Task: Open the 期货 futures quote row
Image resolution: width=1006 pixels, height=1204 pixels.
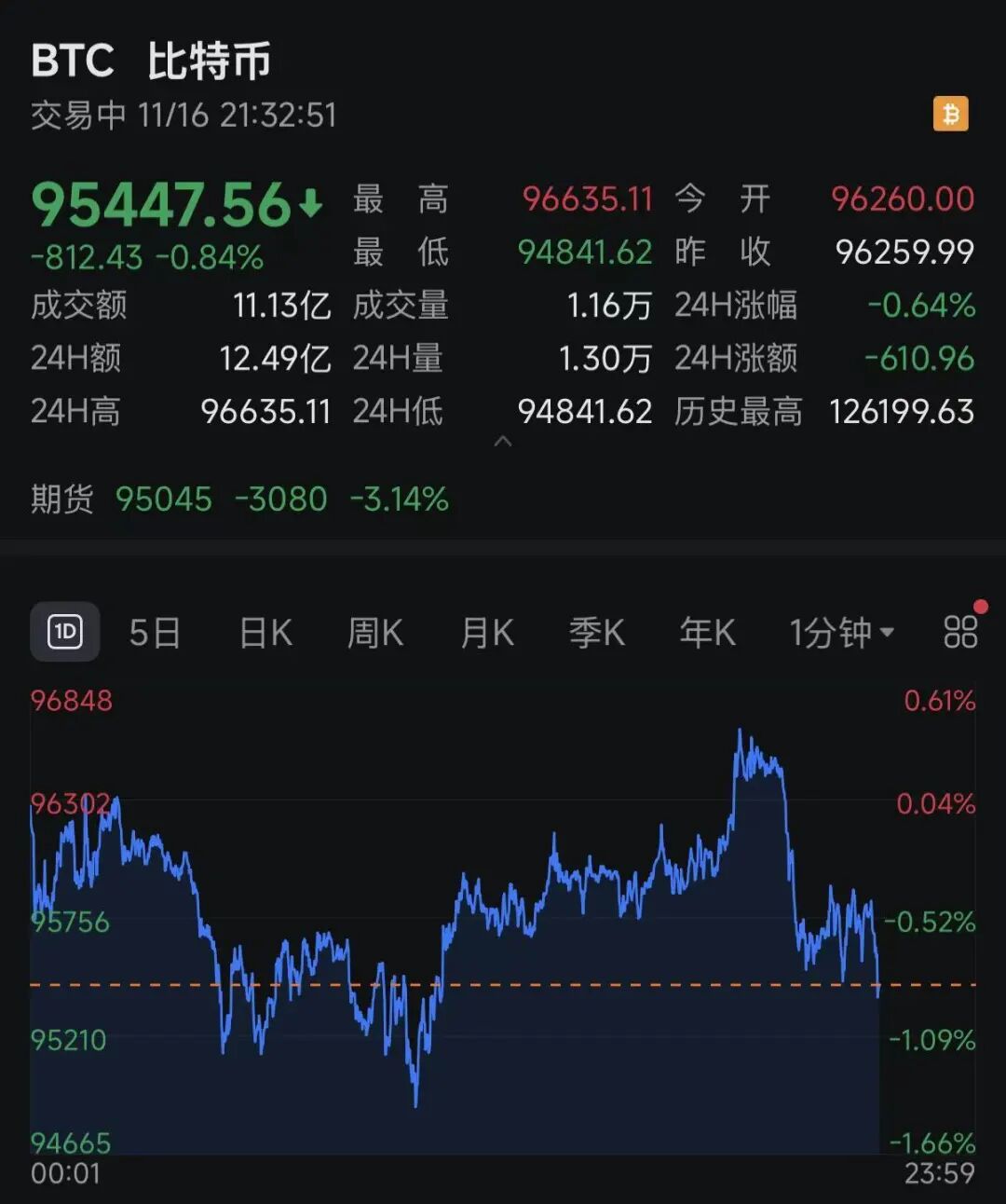Action: coord(239,499)
